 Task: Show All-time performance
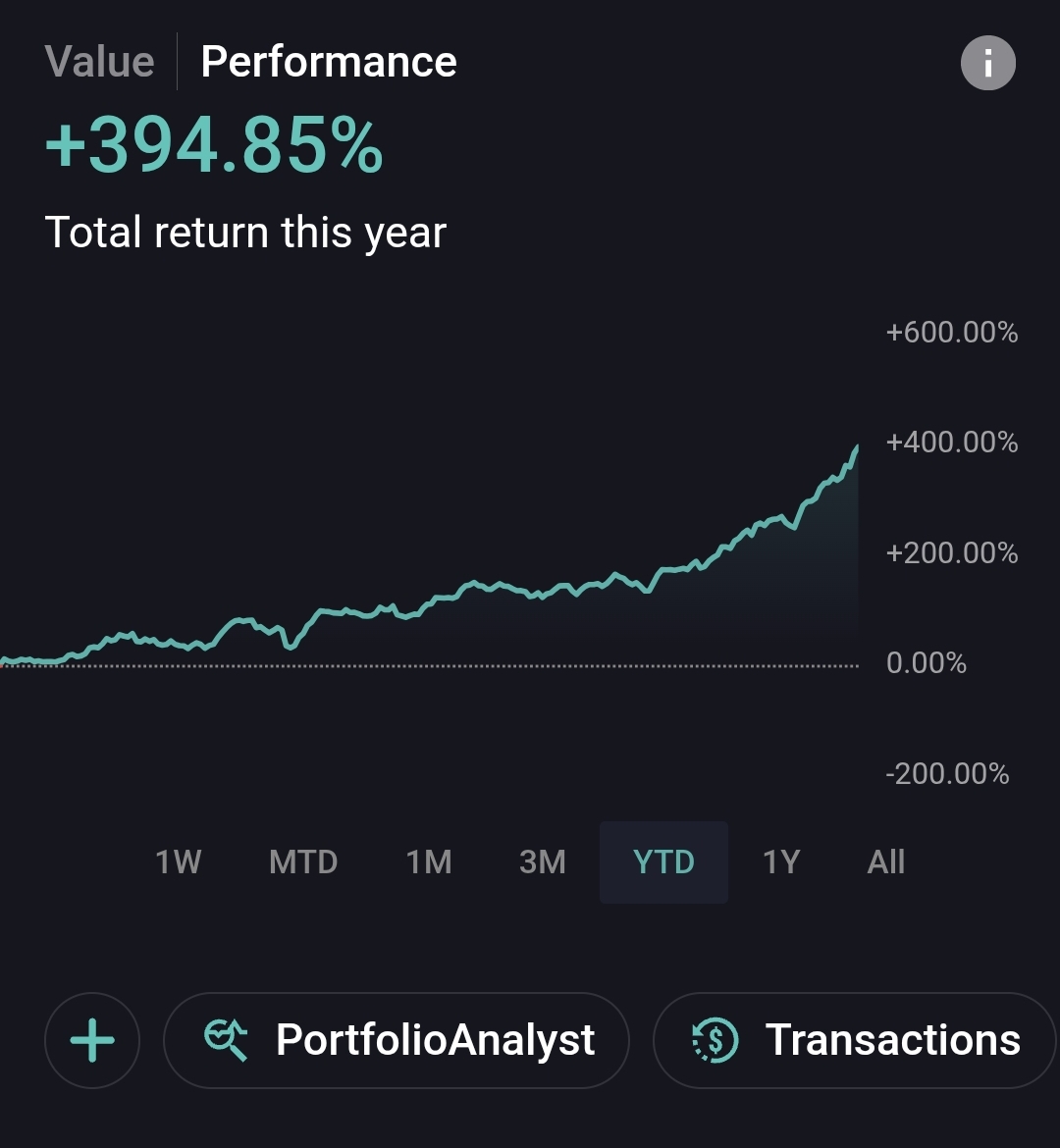(x=886, y=862)
